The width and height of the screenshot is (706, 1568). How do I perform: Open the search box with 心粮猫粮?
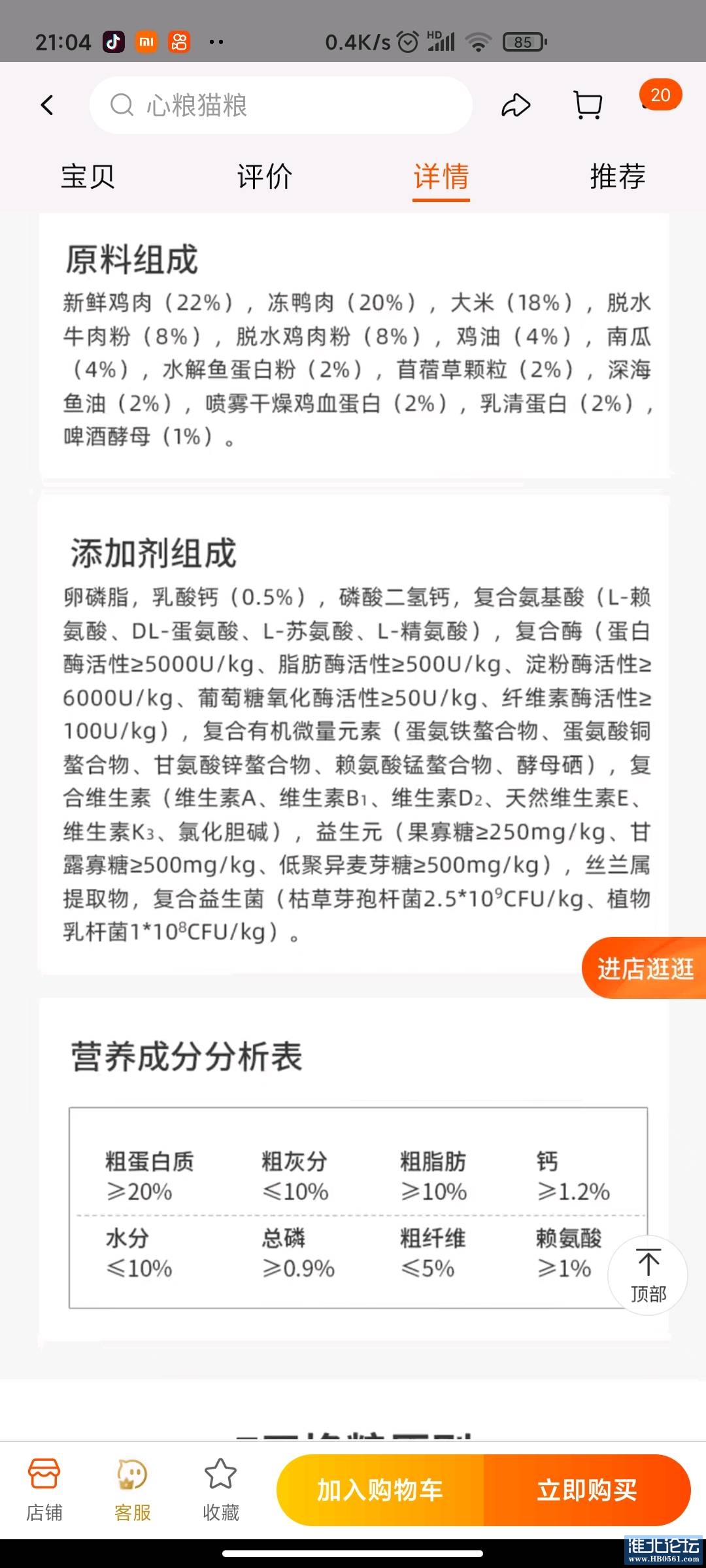coord(281,105)
